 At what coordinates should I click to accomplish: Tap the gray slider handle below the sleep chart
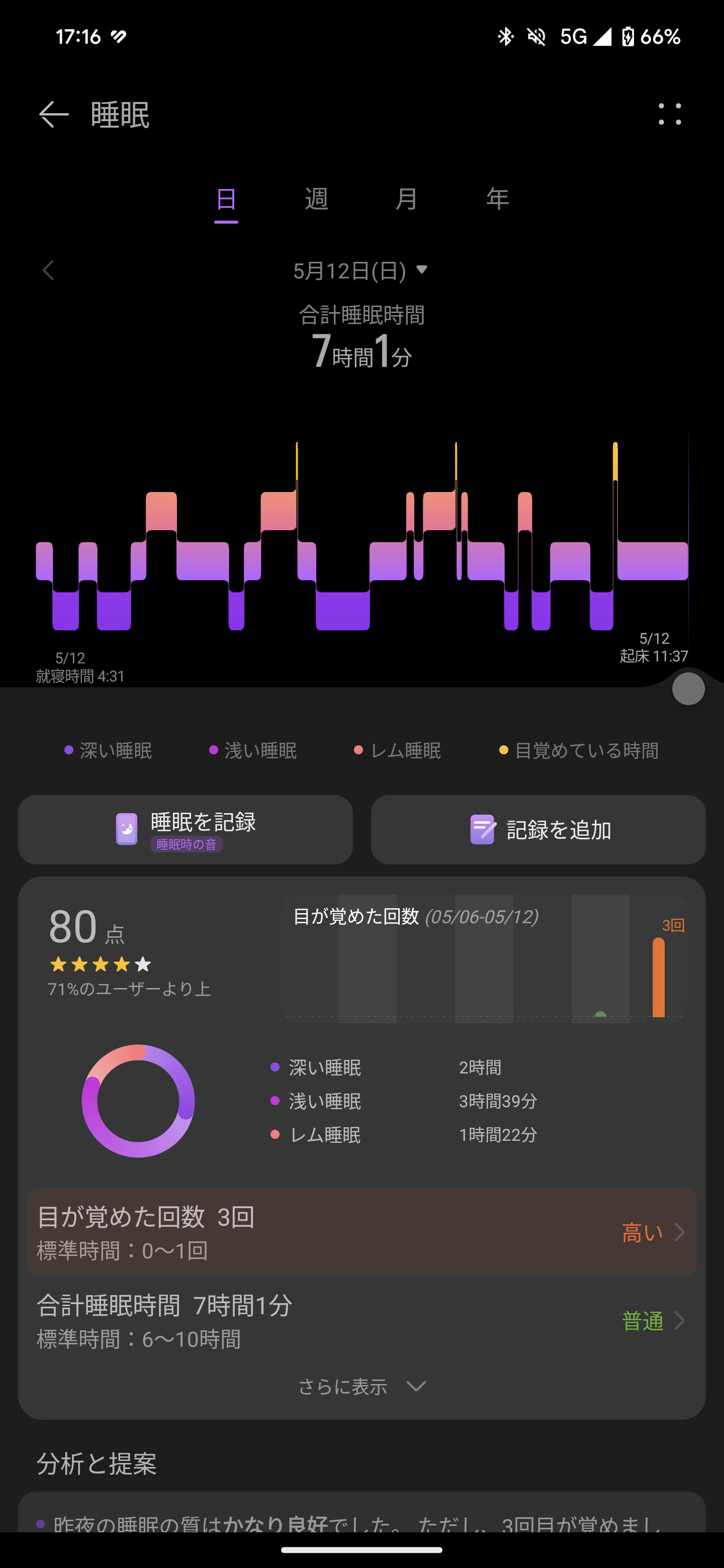coord(688,689)
